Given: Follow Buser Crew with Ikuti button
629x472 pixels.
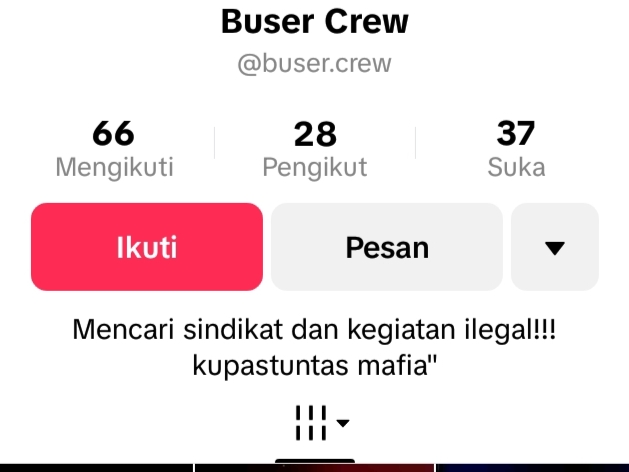Looking at the screenshot, I should pyautogui.click(x=147, y=247).
